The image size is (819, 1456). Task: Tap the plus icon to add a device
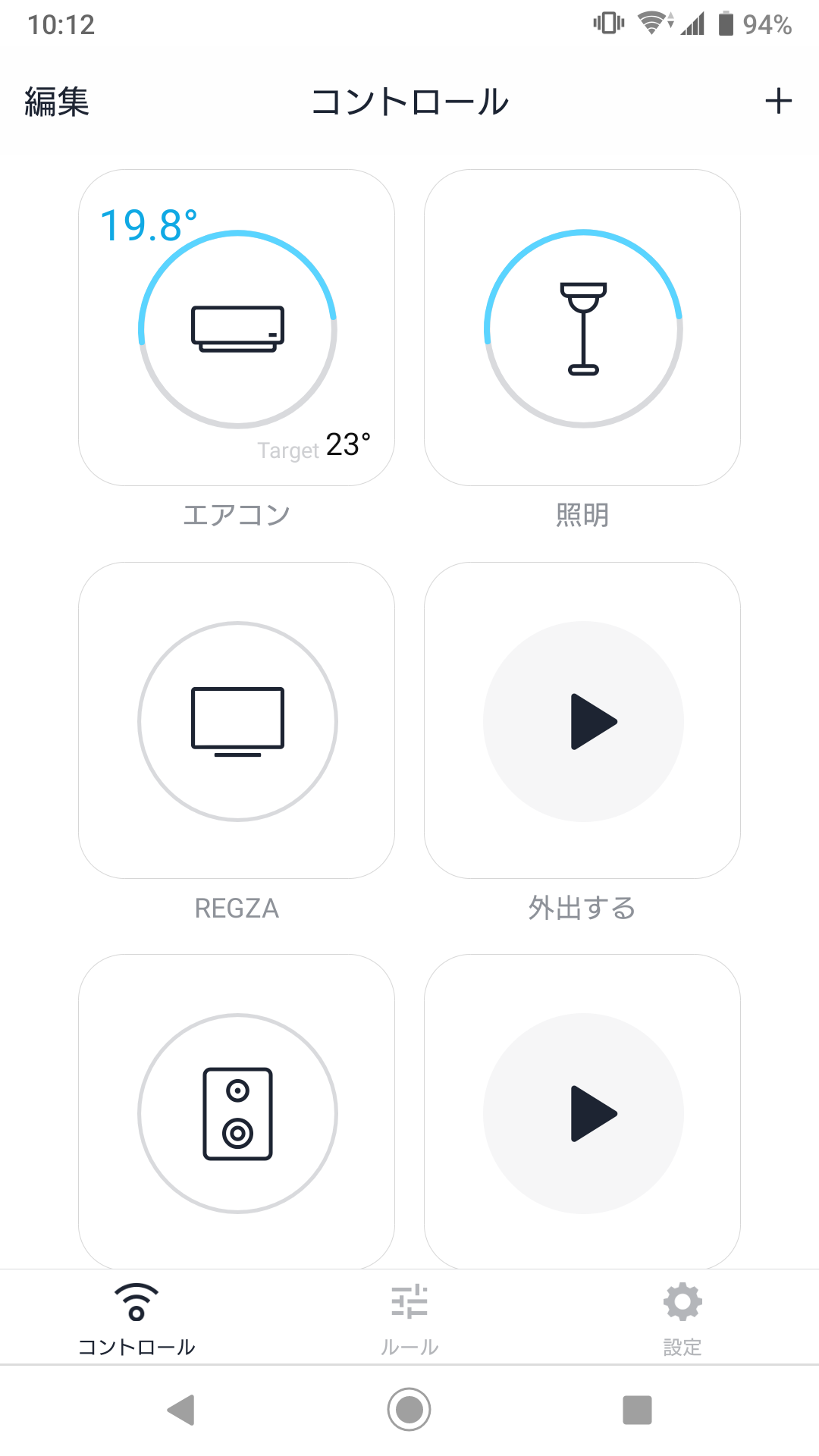780,102
